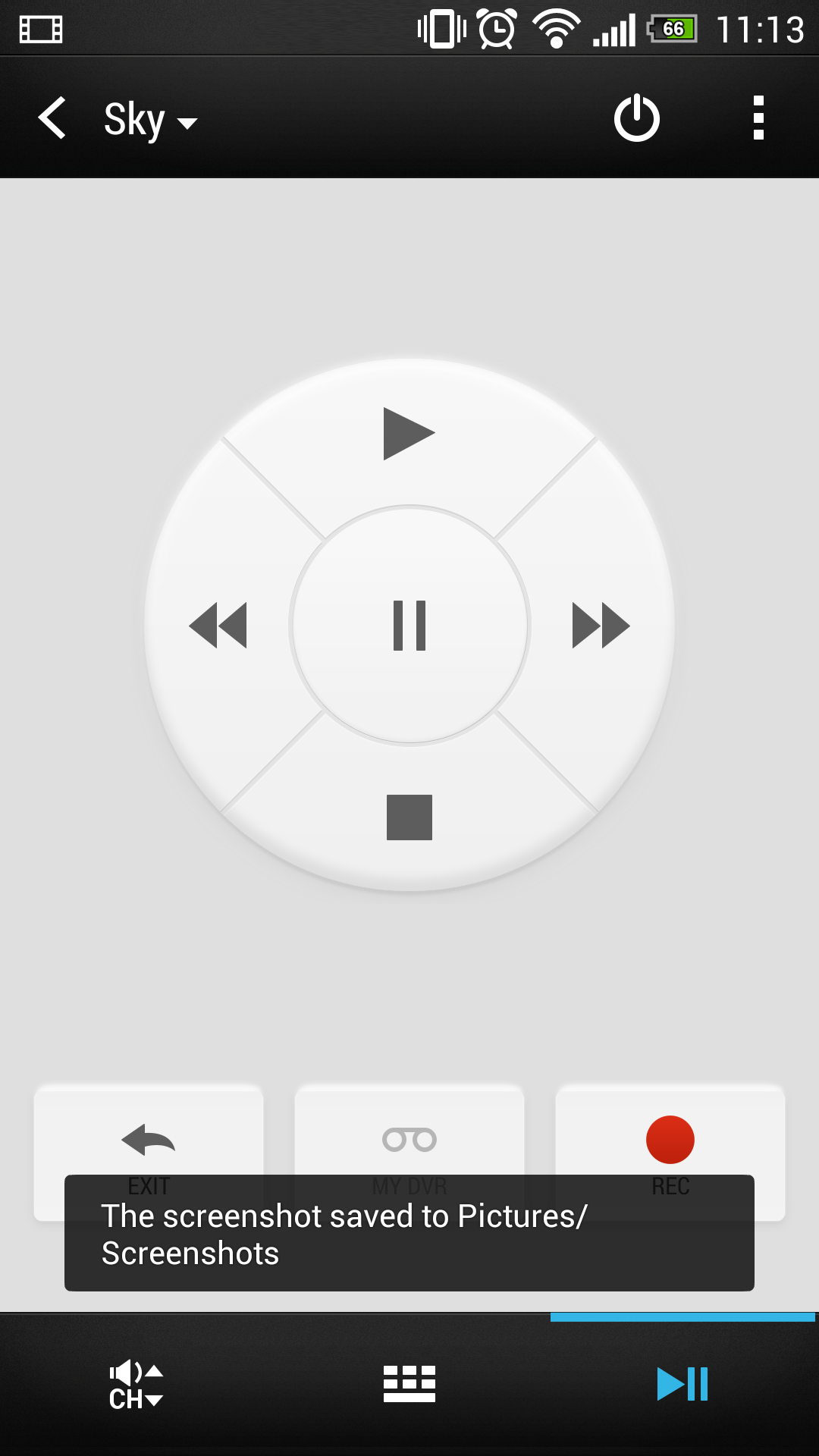The height and width of the screenshot is (1456, 819).
Task: Open MY DVR recordings
Action: (409, 1137)
